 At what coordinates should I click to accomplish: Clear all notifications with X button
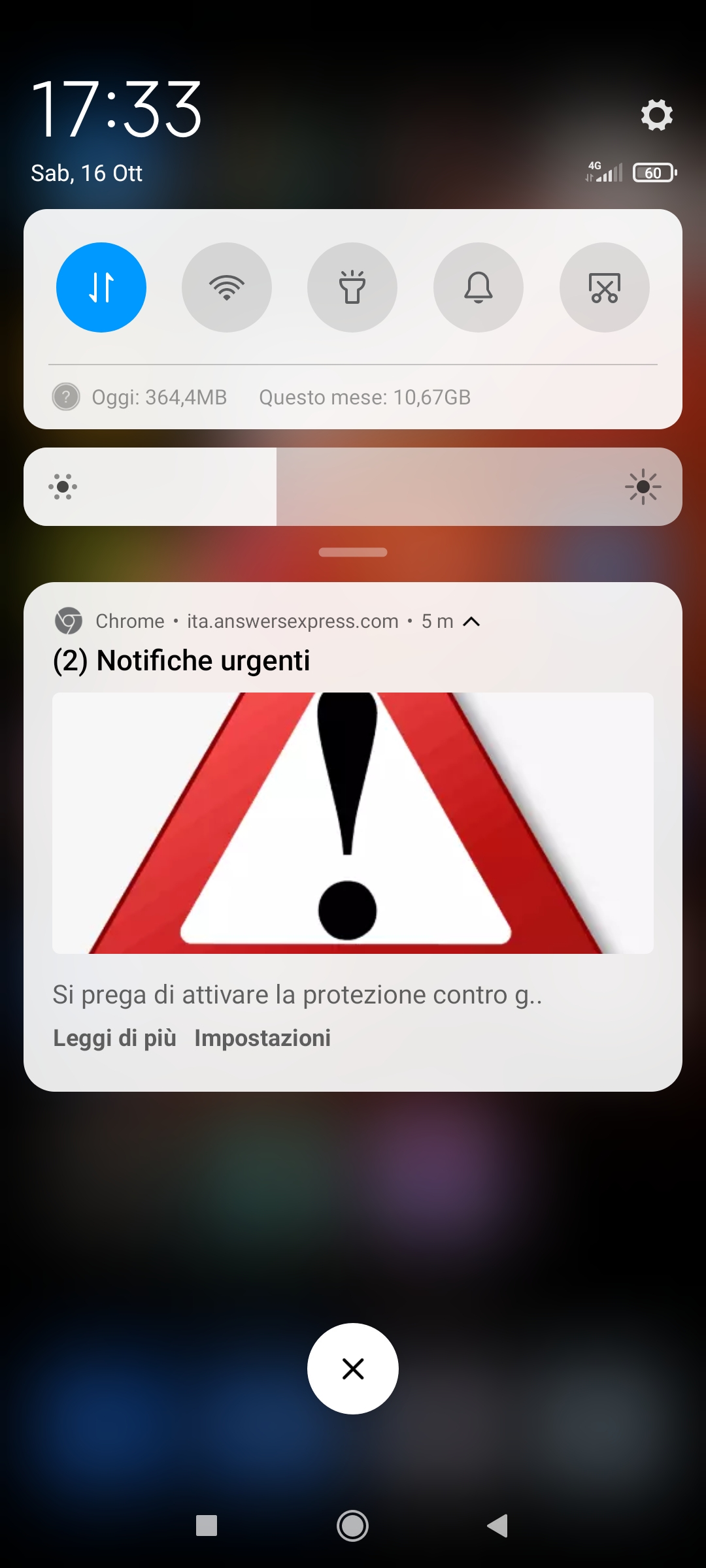pyautogui.click(x=353, y=1369)
